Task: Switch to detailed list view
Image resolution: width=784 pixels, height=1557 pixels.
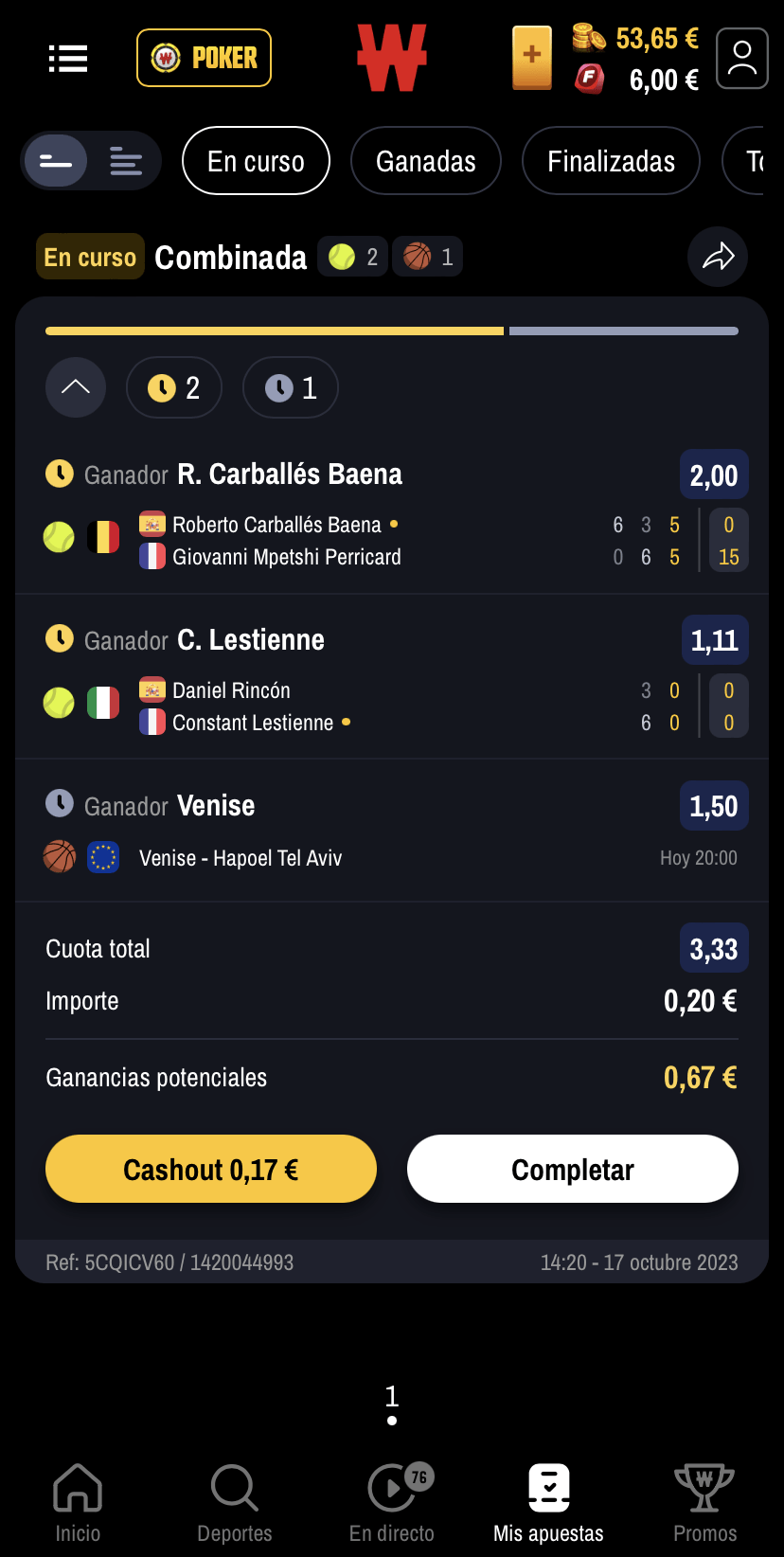Action: (125, 161)
